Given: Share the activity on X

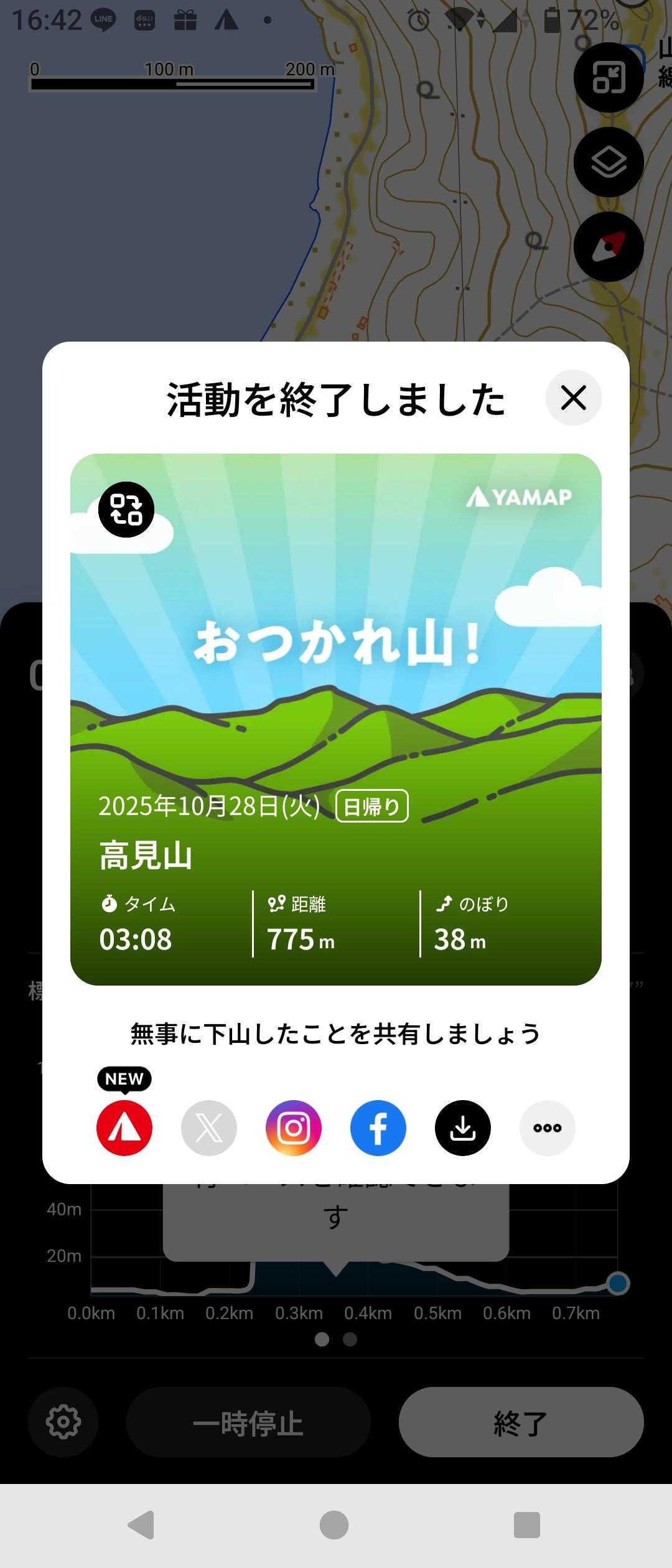Looking at the screenshot, I should (x=209, y=1128).
